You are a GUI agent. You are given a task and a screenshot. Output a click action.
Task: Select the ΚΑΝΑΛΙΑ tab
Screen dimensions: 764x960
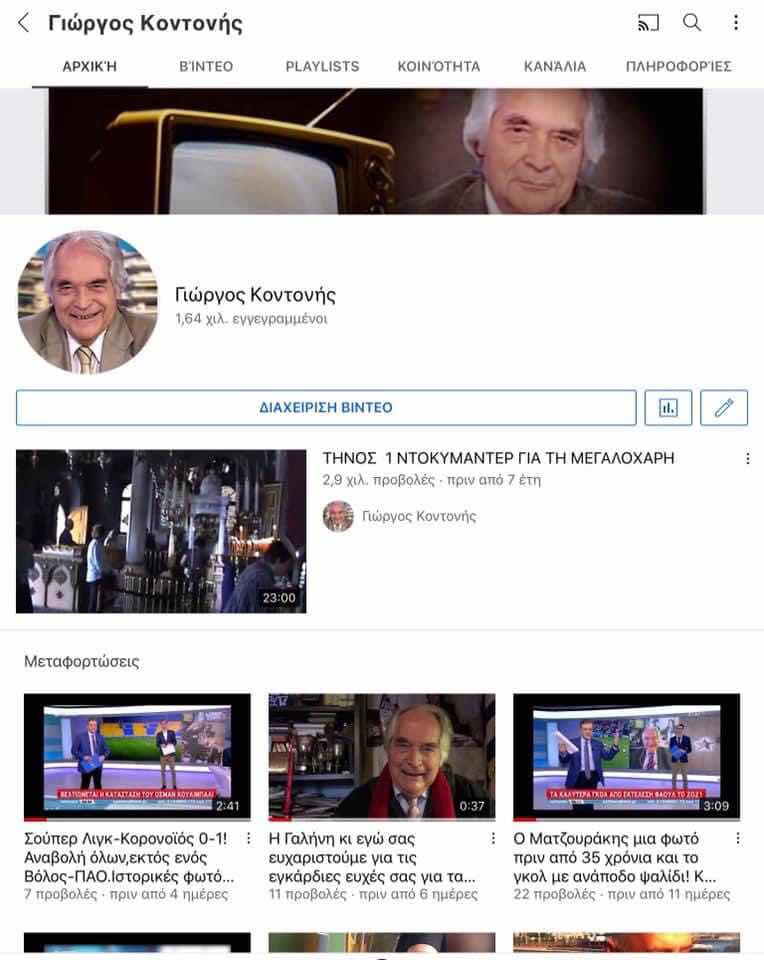(555, 67)
